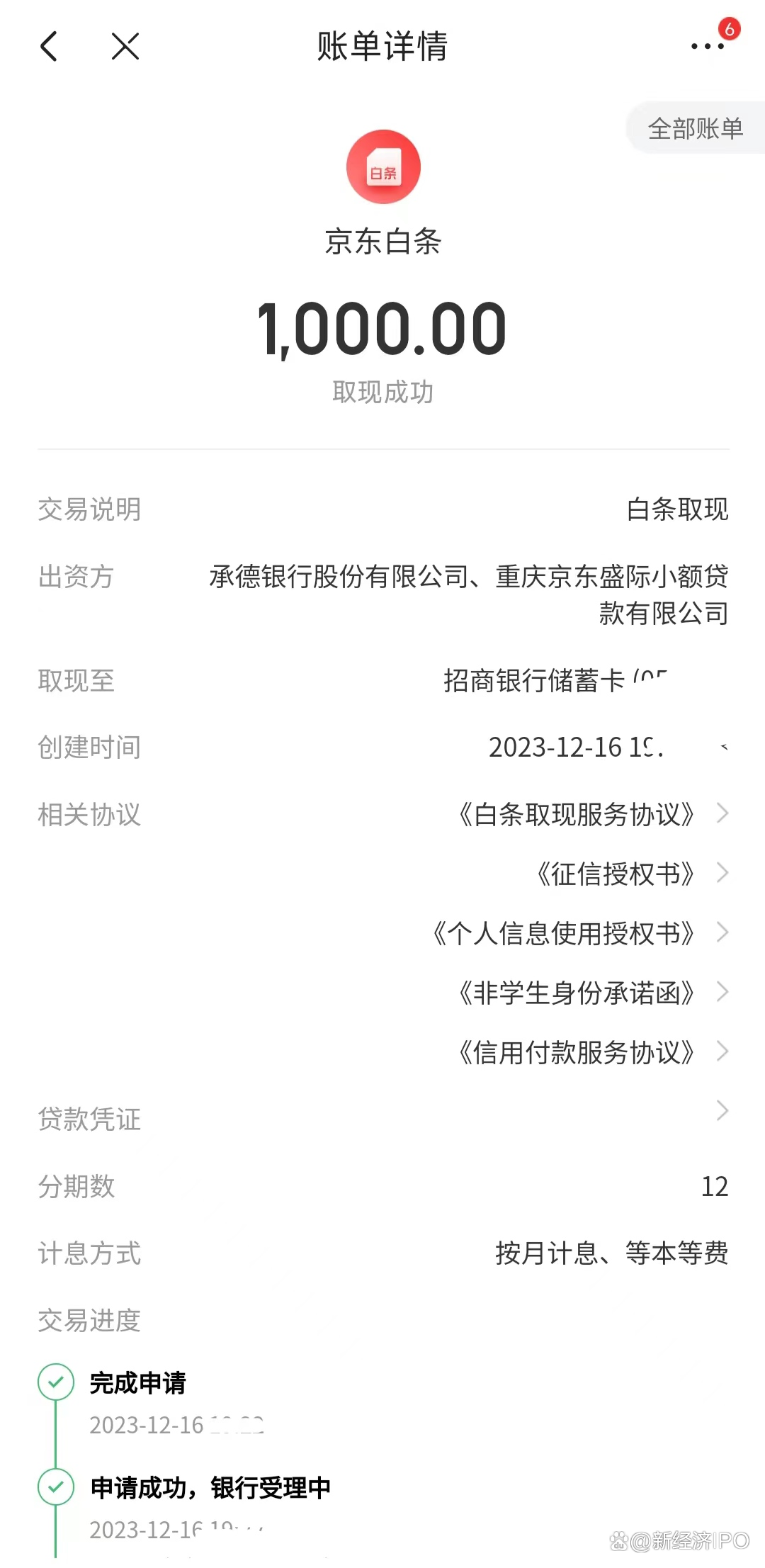
Task: Open 《个人信息使用授权书》
Action: (x=579, y=933)
